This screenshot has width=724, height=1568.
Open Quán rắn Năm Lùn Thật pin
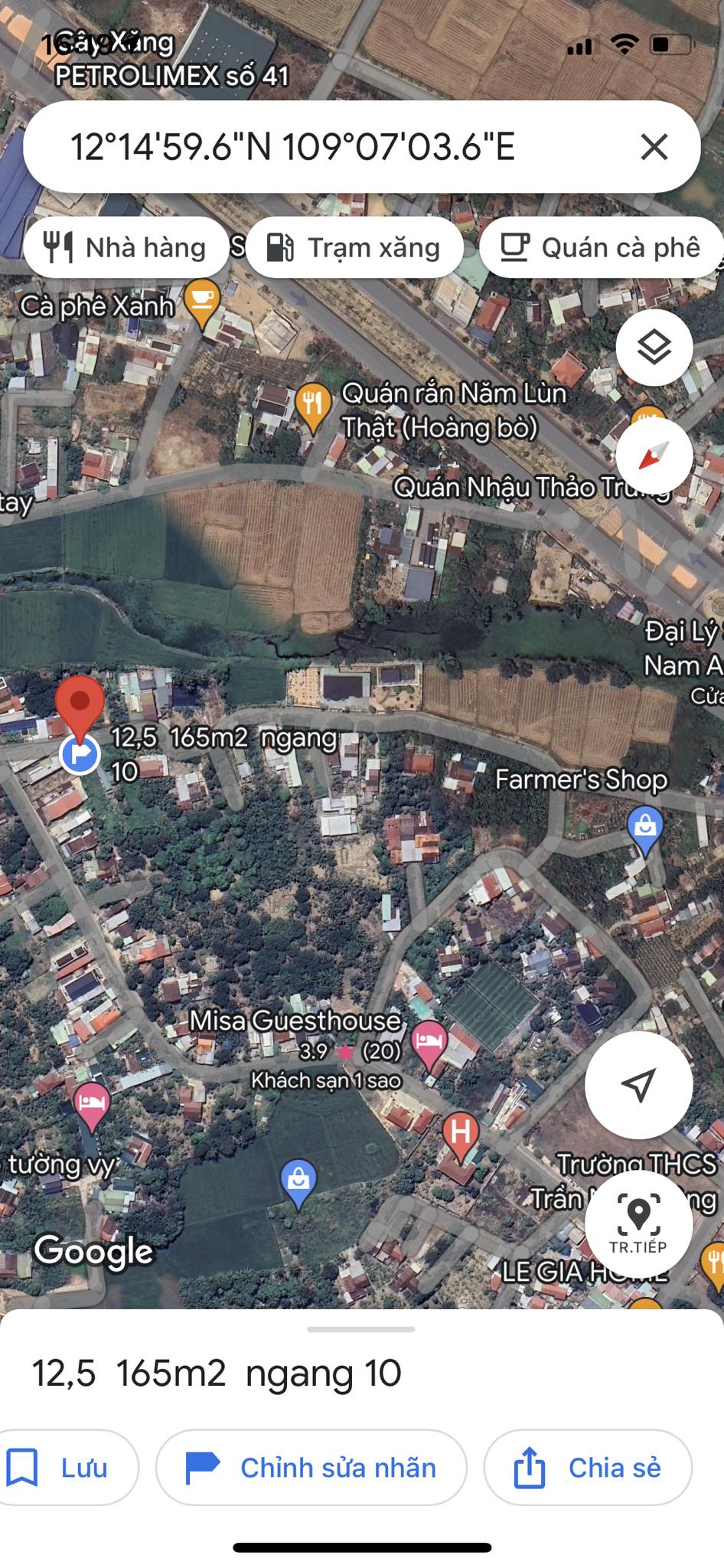tap(312, 403)
